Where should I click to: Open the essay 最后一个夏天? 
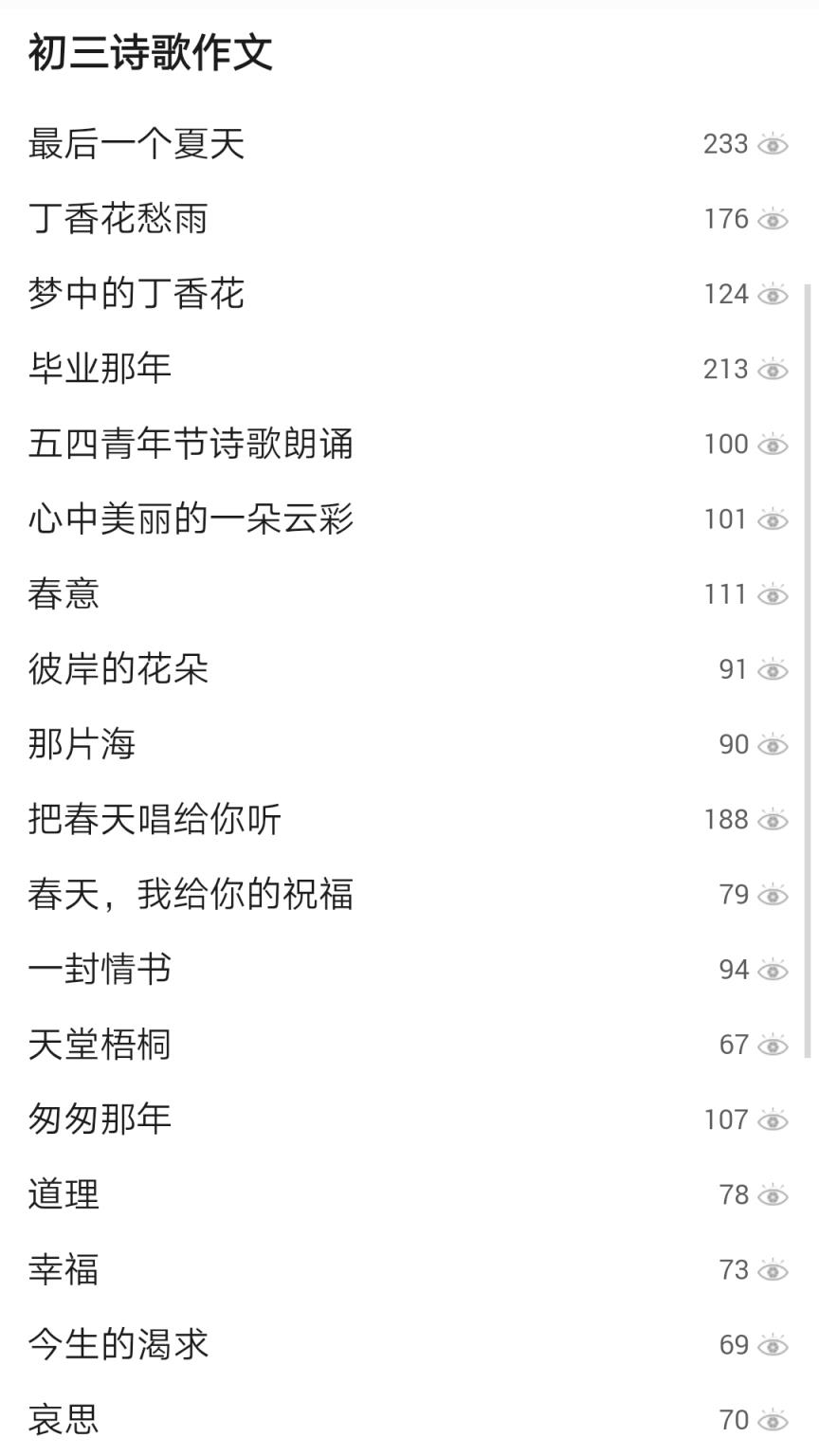[133, 144]
